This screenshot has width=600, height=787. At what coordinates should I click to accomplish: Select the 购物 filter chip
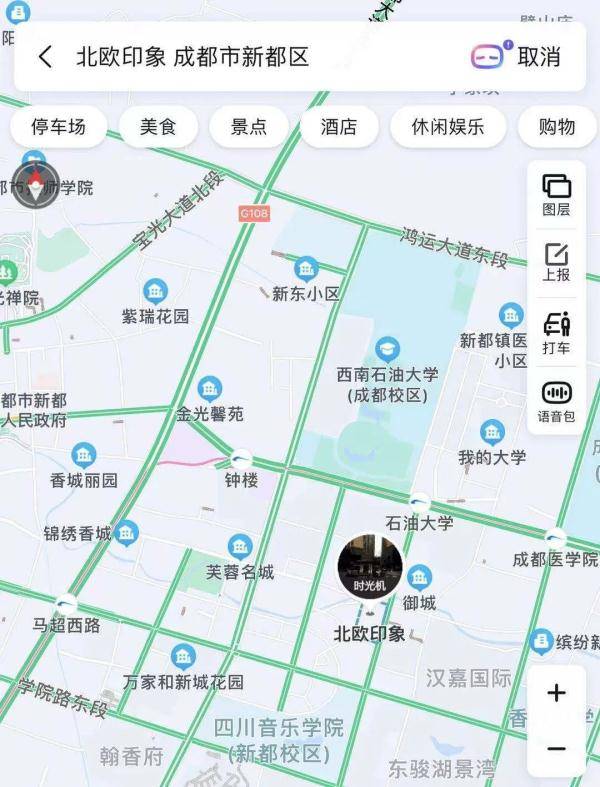click(x=556, y=127)
